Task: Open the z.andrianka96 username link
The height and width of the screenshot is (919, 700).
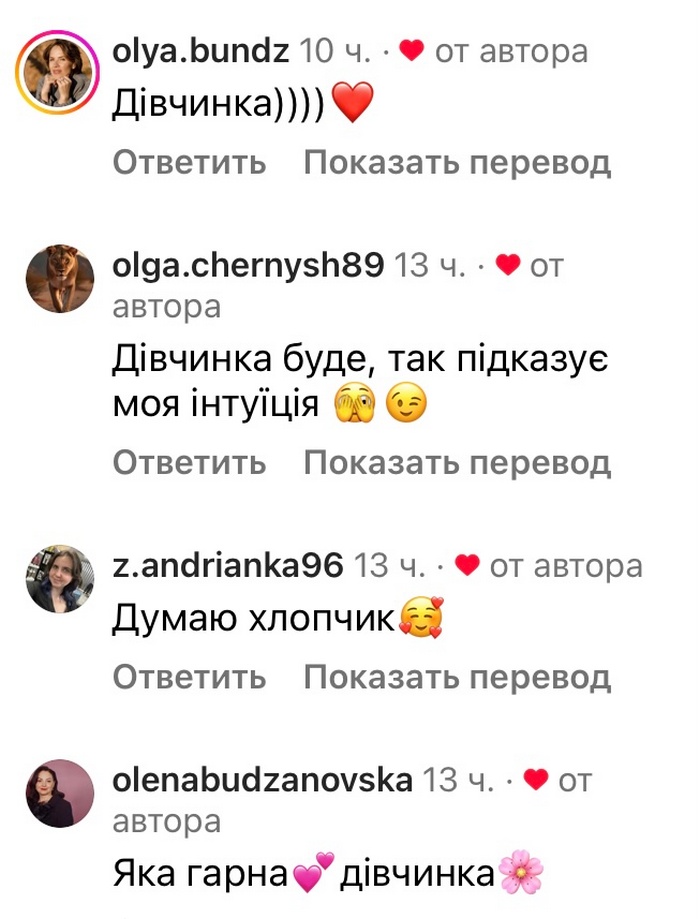Action: coord(228,566)
